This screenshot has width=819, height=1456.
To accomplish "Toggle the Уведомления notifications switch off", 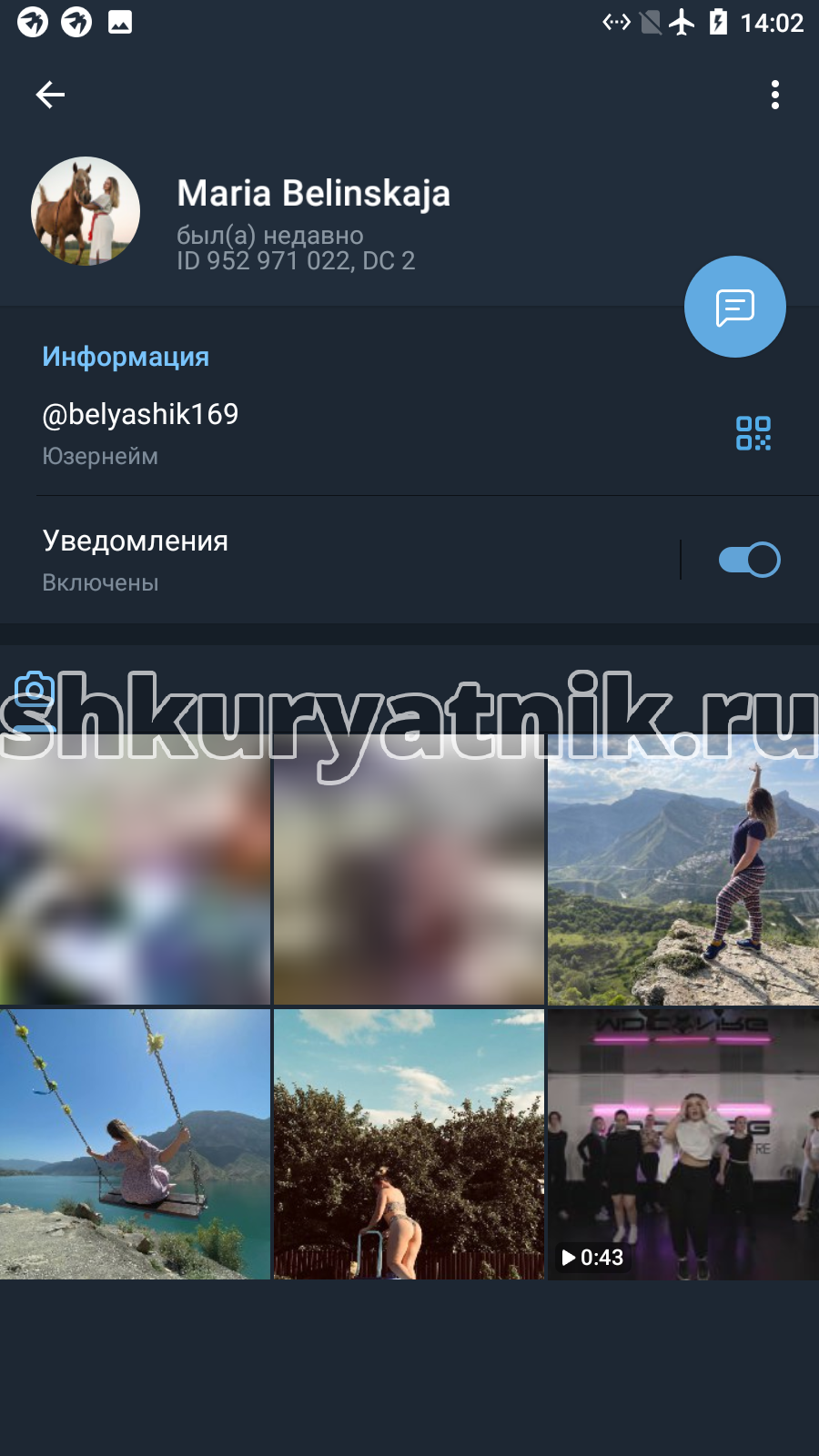I will [750, 560].
